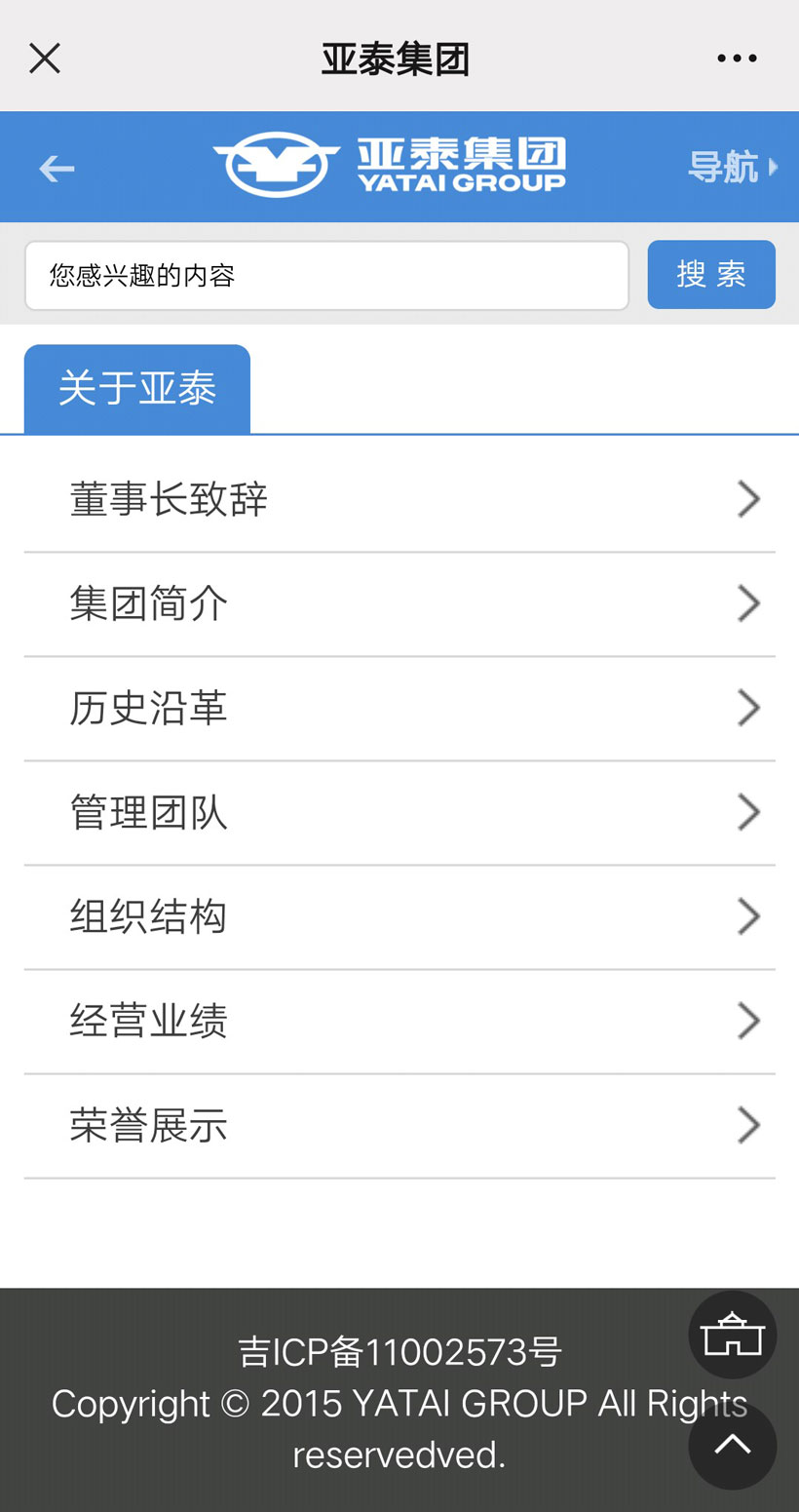Open 董事长致辞

pos(399,499)
